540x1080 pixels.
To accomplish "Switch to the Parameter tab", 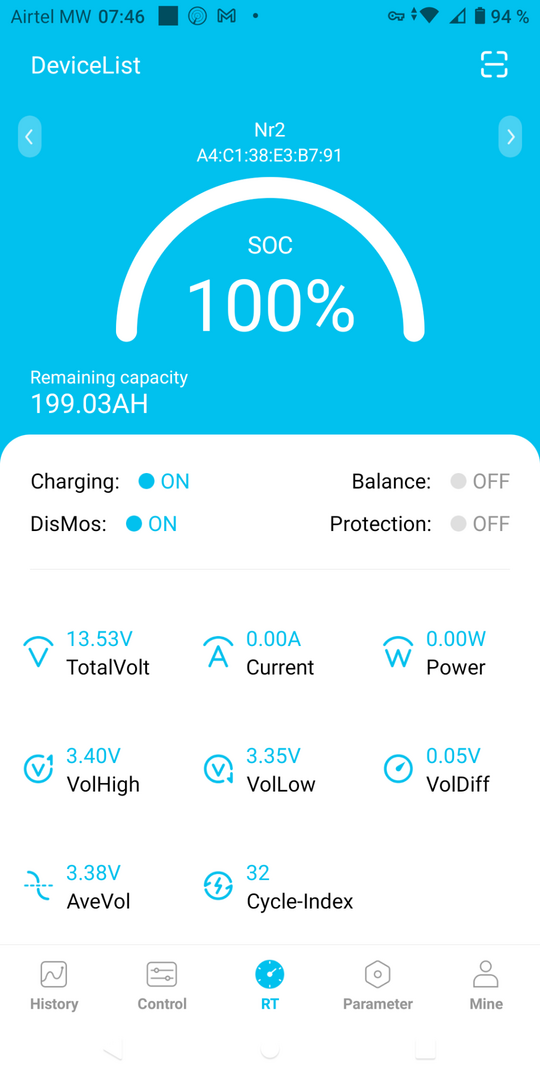I will pos(377,985).
